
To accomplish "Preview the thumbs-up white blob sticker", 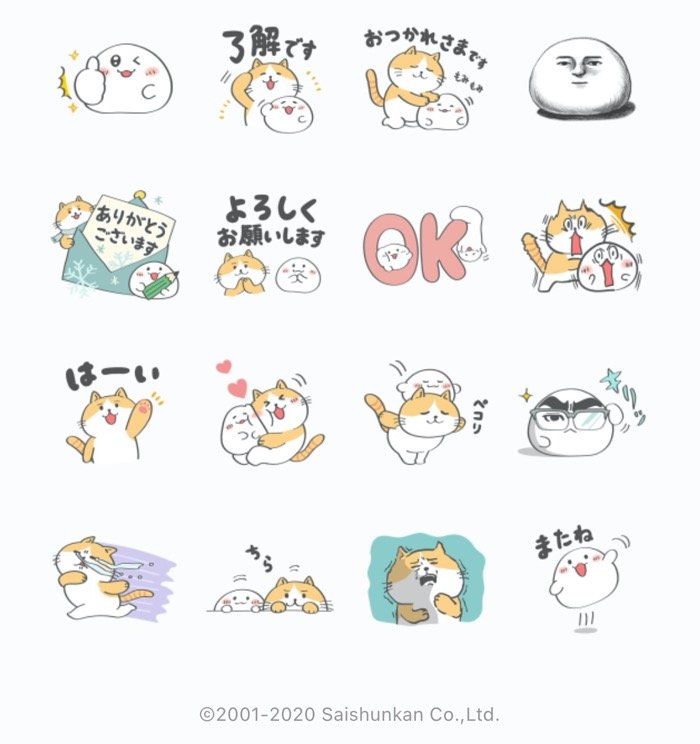I will pos(118,78).
